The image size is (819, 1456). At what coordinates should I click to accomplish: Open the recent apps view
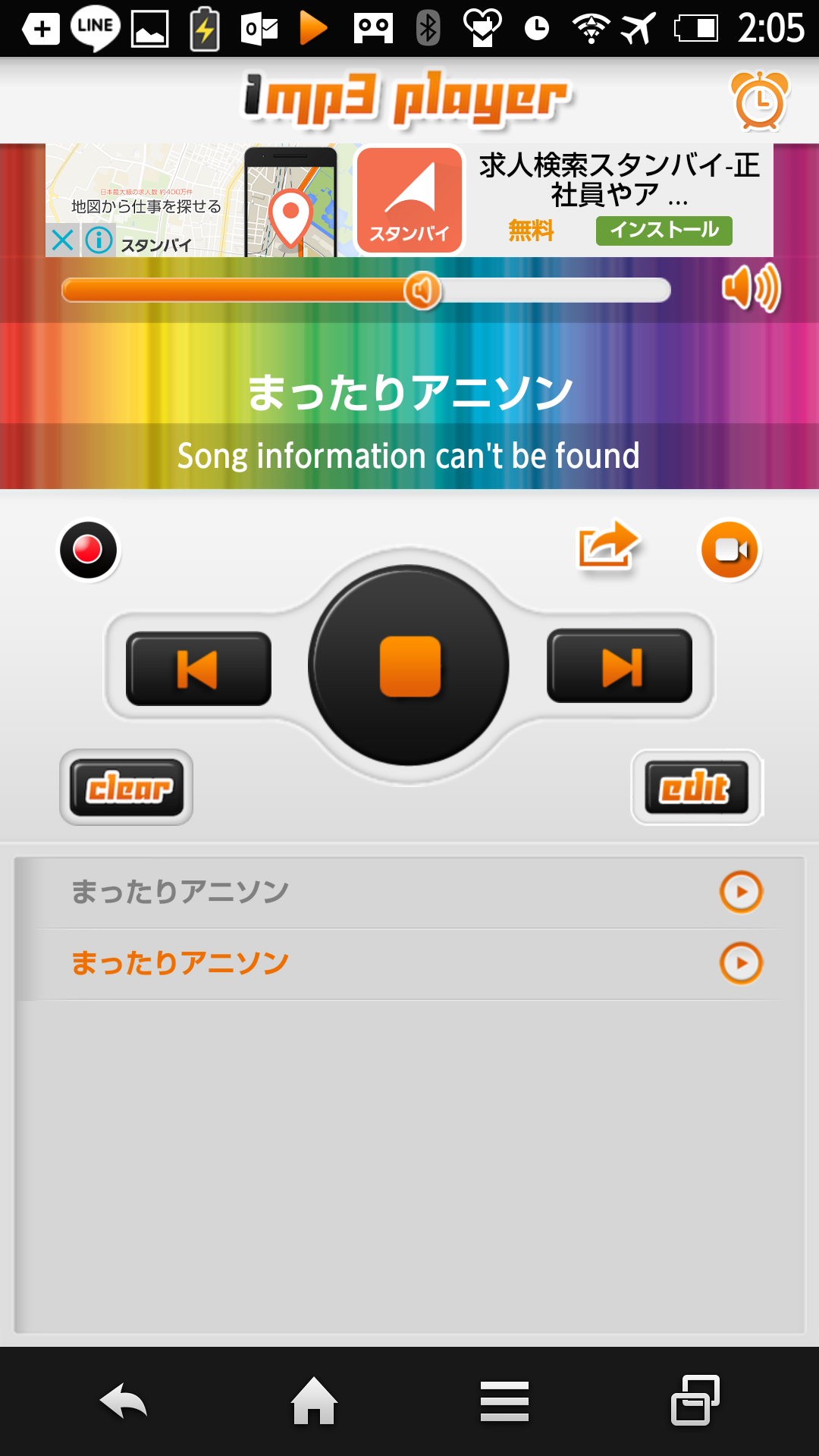[x=695, y=1401]
